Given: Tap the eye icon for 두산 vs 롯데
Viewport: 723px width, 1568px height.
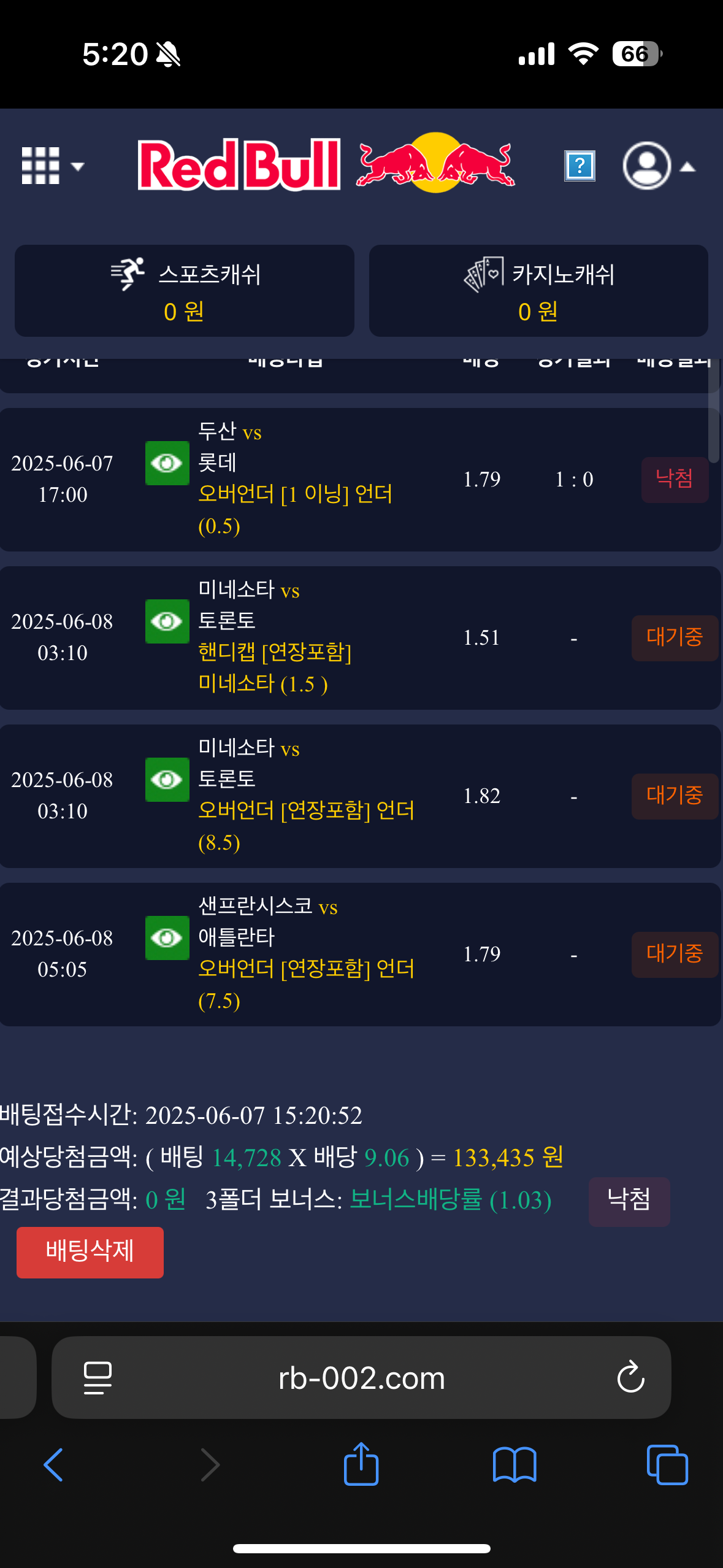Looking at the screenshot, I should tap(167, 463).
